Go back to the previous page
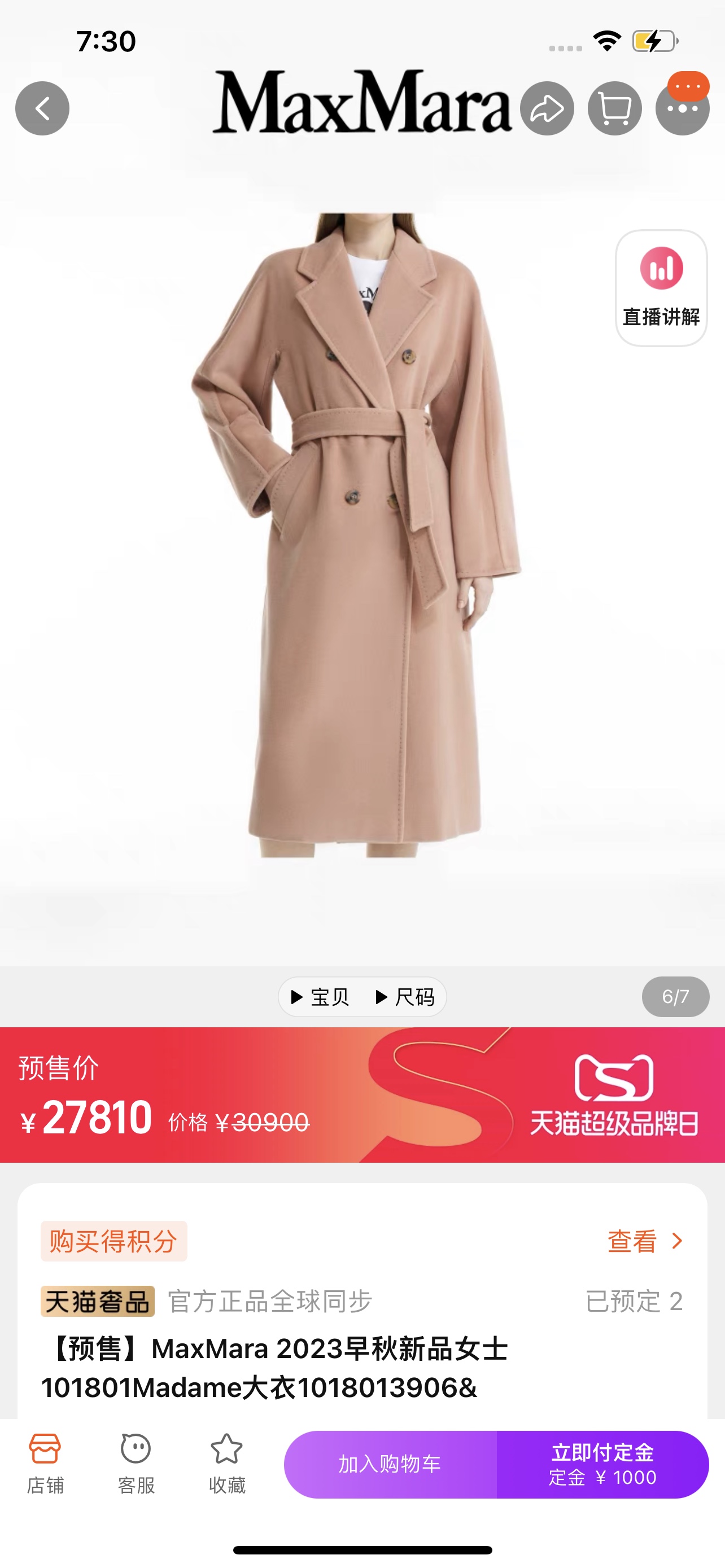 [42, 108]
